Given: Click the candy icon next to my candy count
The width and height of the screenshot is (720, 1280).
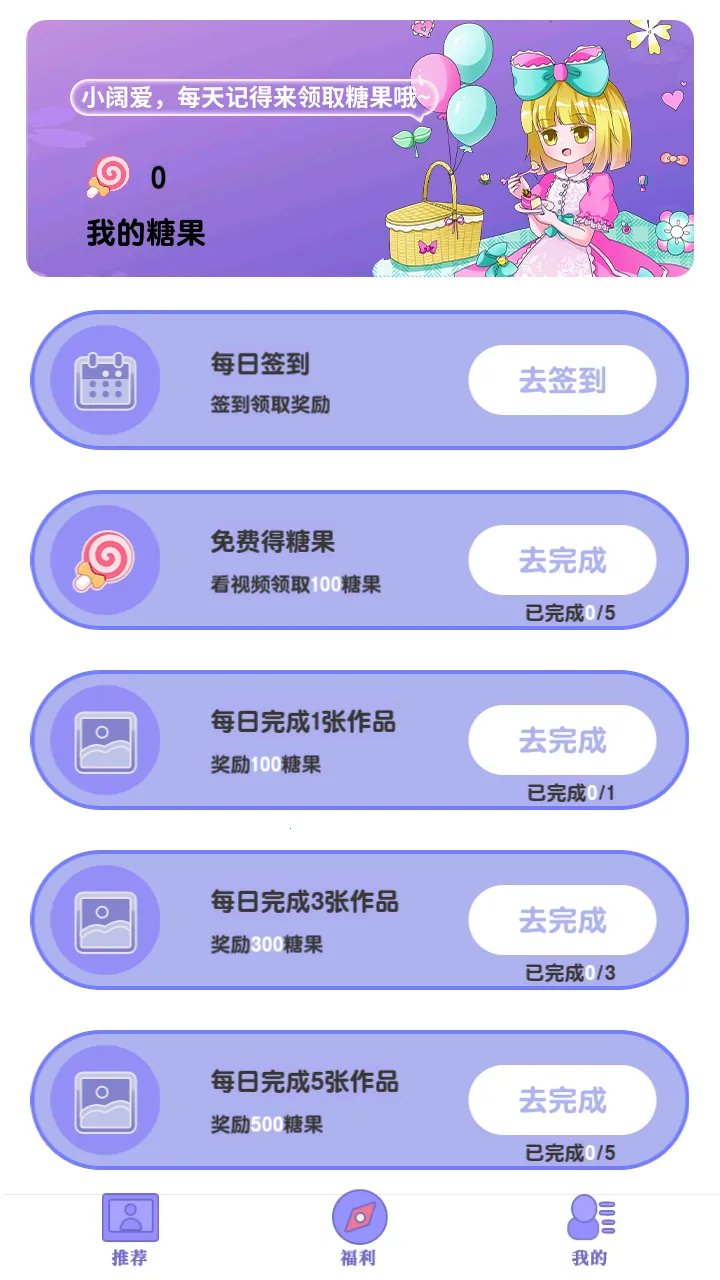Looking at the screenshot, I should click(x=110, y=177).
